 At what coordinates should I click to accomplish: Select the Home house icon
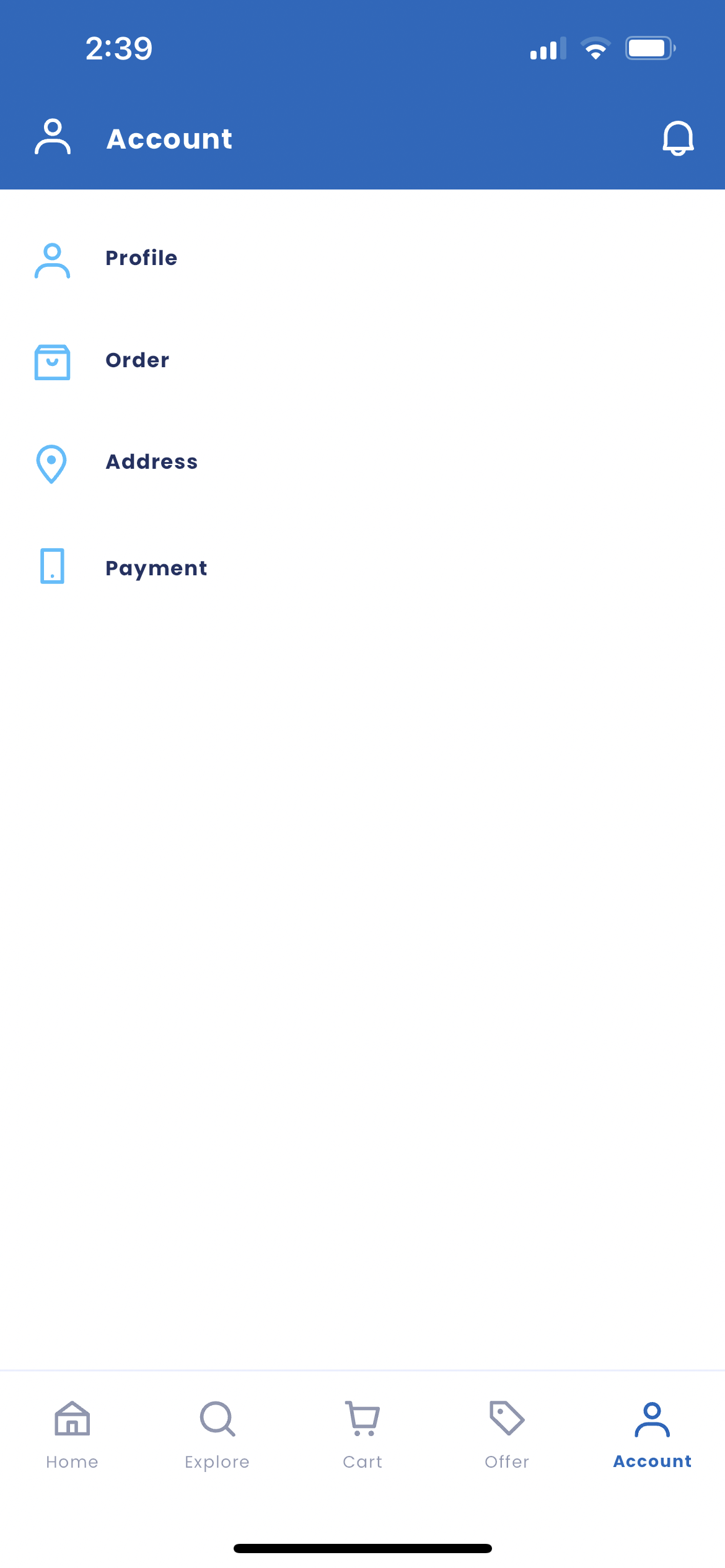(x=72, y=1420)
